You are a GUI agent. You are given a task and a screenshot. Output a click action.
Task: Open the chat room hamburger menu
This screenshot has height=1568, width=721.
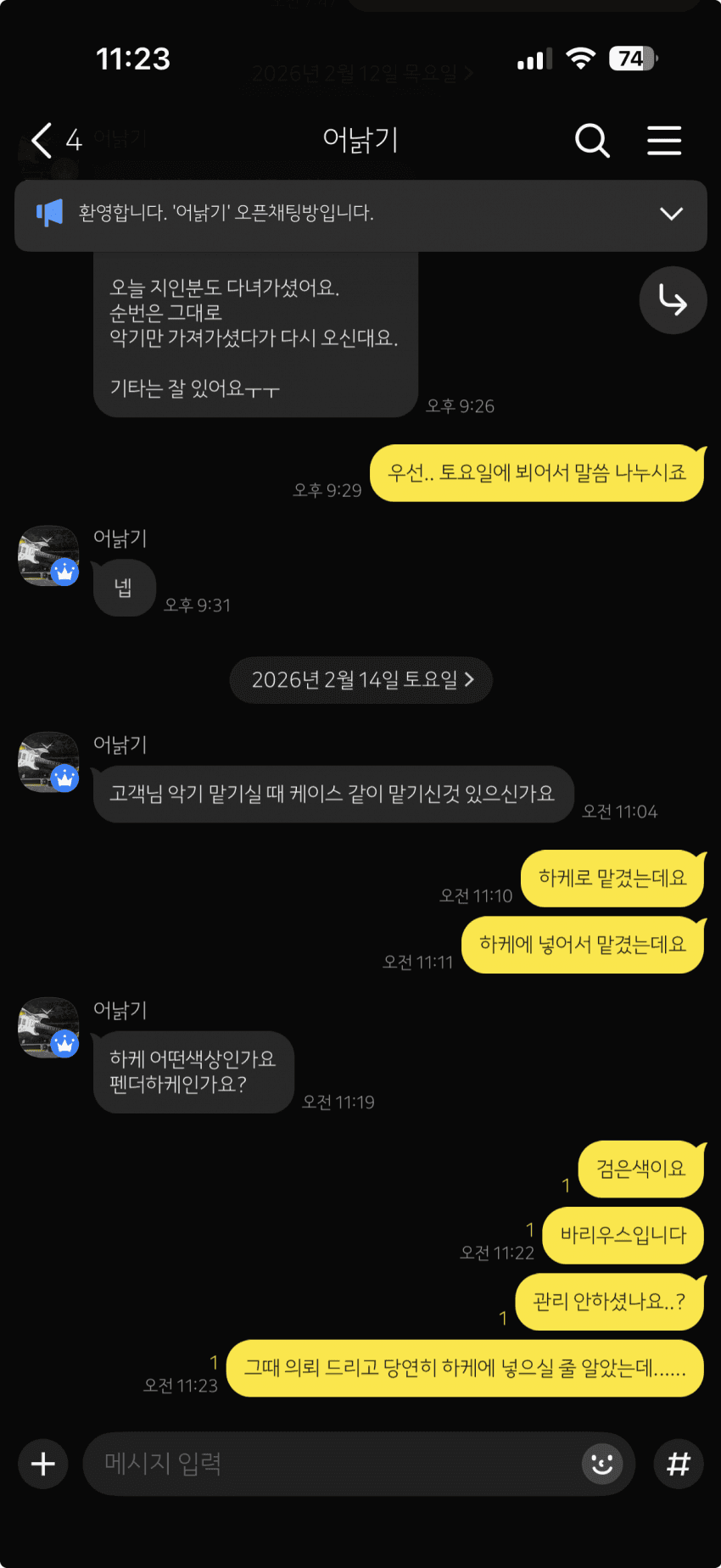tap(664, 140)
